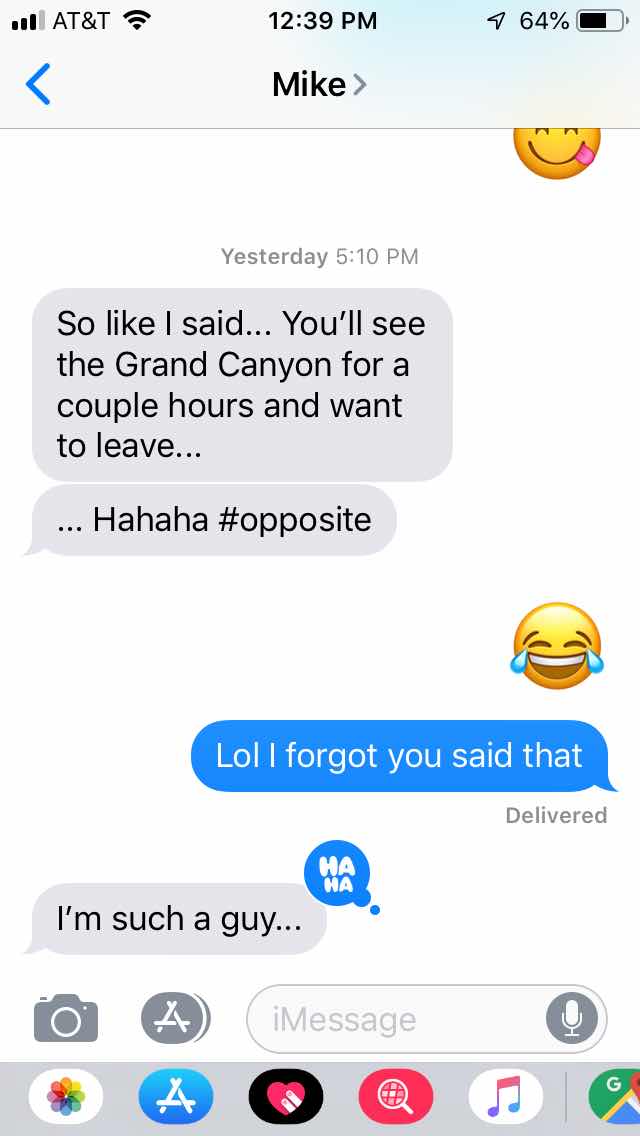The width and height of the screenshot is (640, 1136).
Task: Open the Google Maps iMessage app
Action: tap(614, 1098)
